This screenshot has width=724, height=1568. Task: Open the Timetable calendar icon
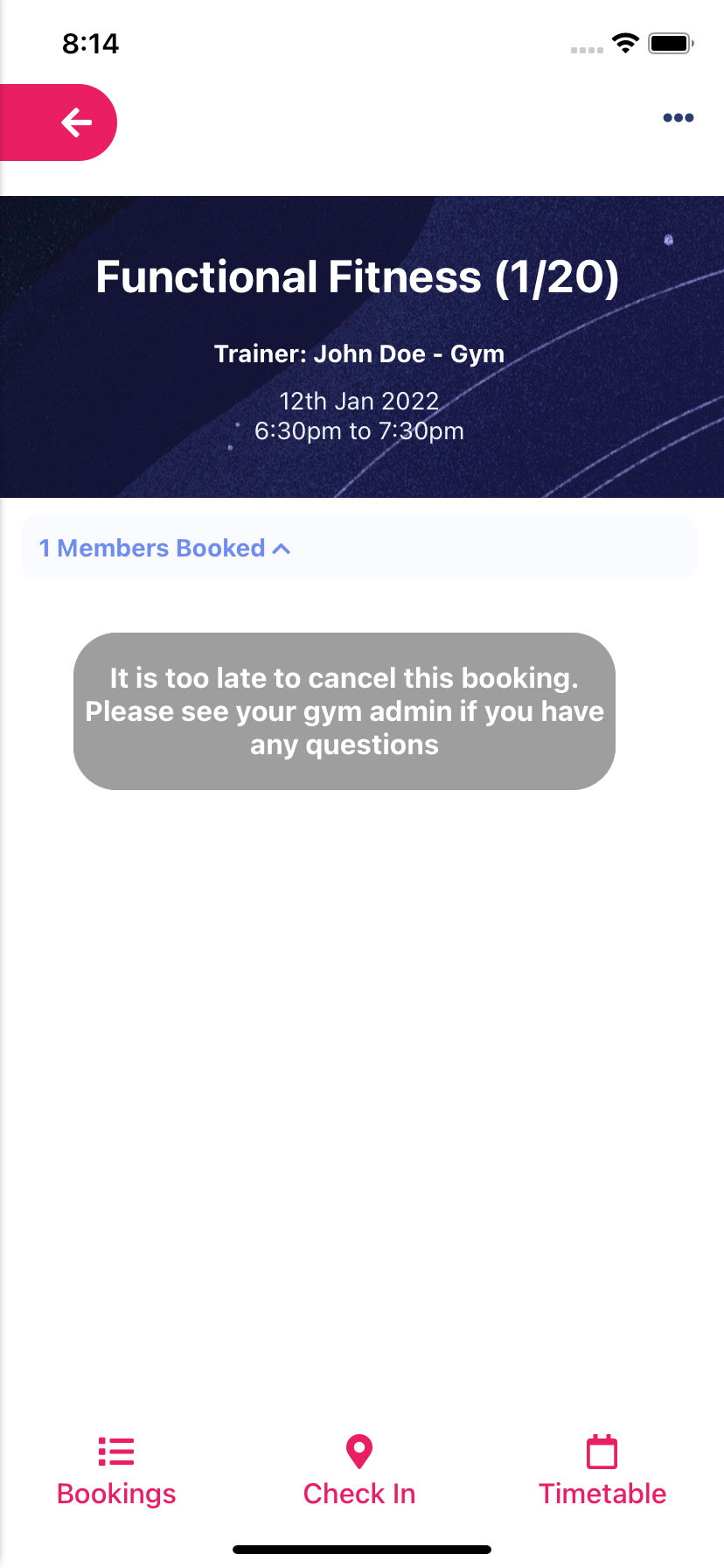[x=602, y=1451]
